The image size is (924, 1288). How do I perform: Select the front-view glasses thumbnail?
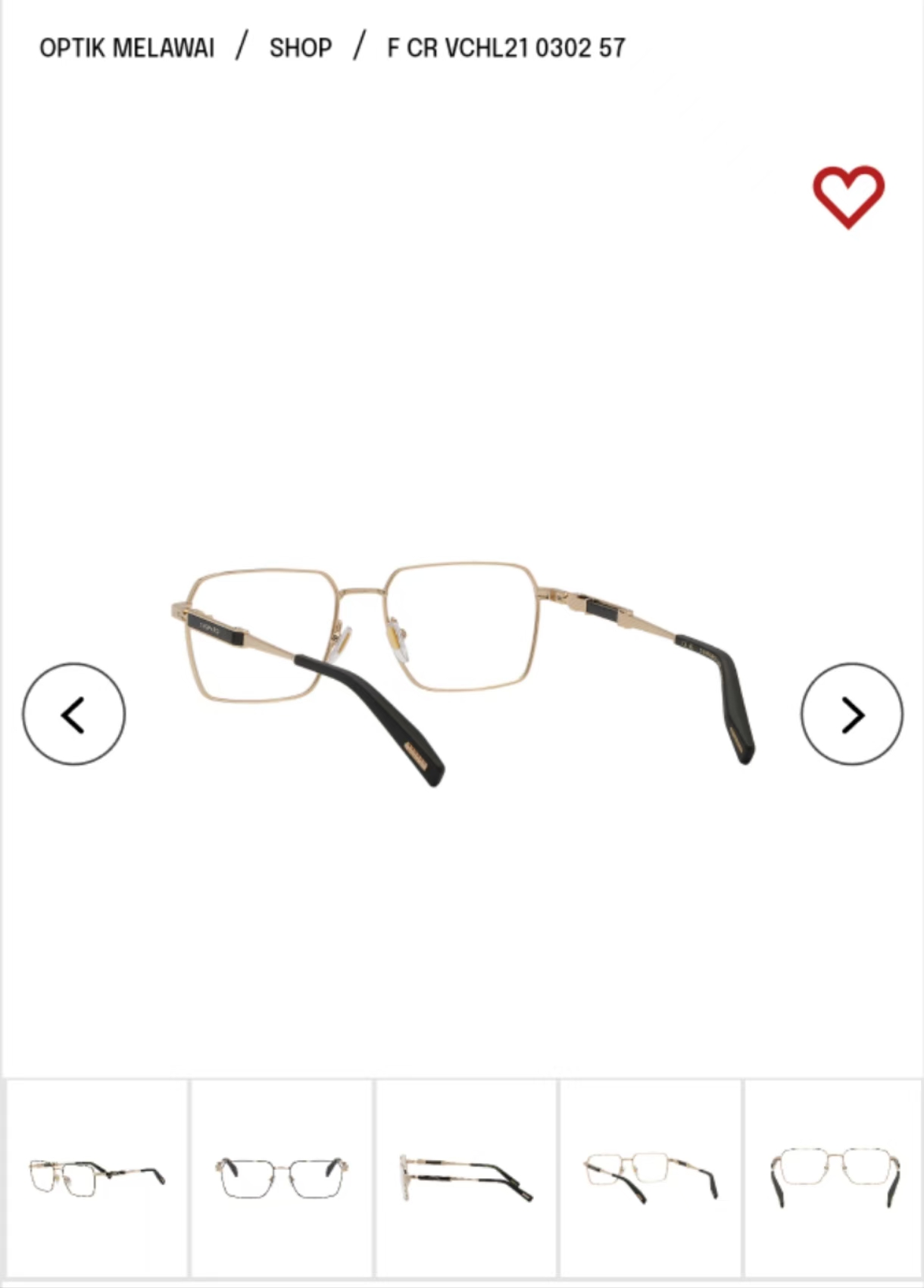coord(281,1177)
